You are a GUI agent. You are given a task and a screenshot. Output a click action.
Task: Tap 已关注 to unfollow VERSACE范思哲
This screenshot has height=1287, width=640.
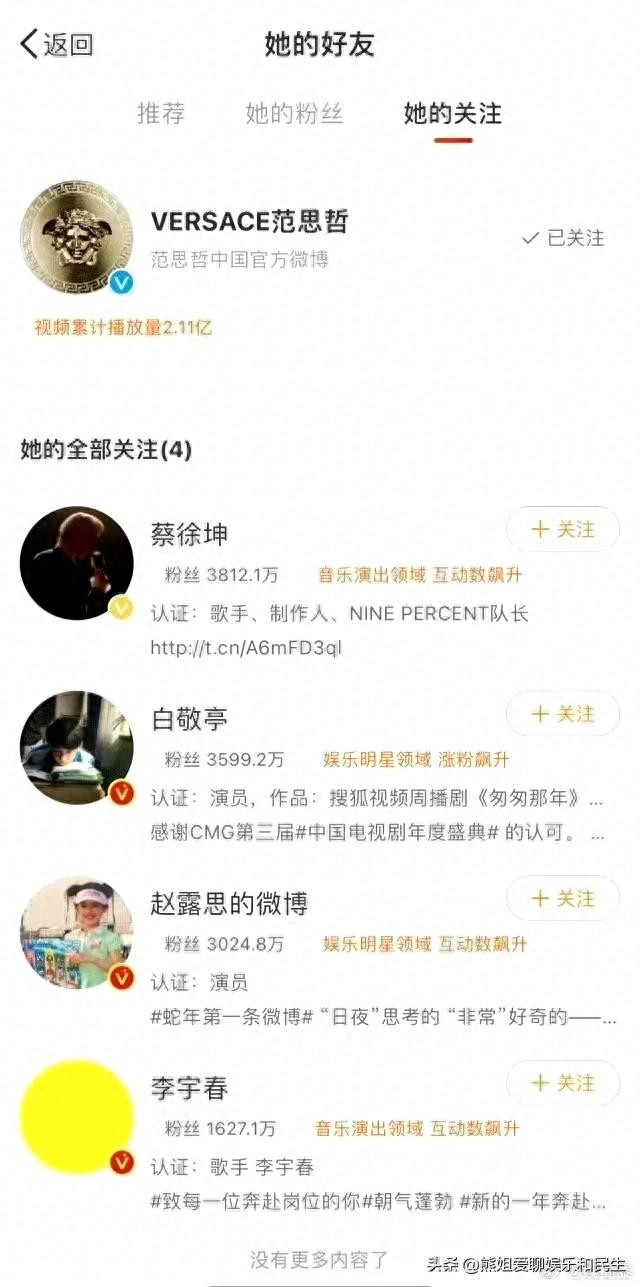563,238
